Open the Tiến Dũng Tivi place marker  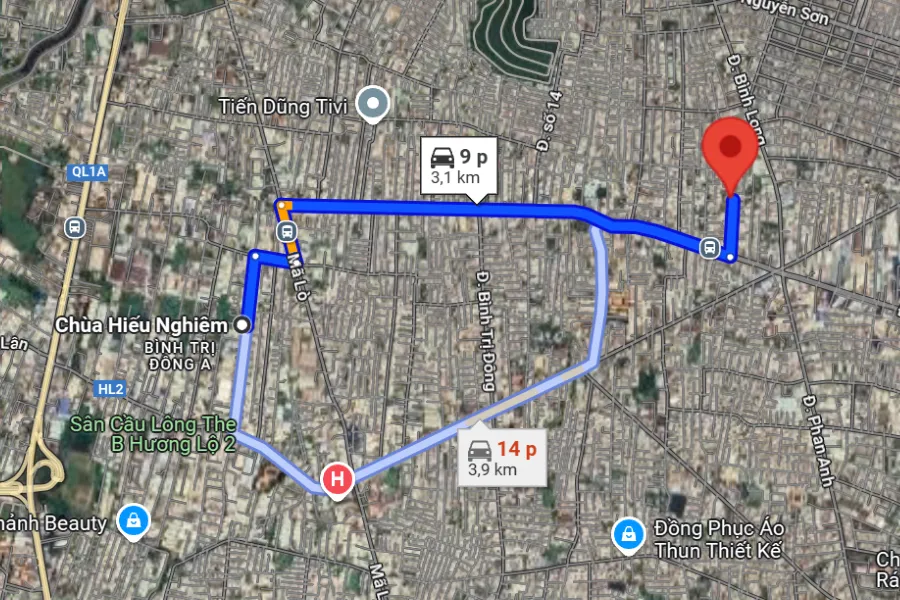(x=374, y=103)
